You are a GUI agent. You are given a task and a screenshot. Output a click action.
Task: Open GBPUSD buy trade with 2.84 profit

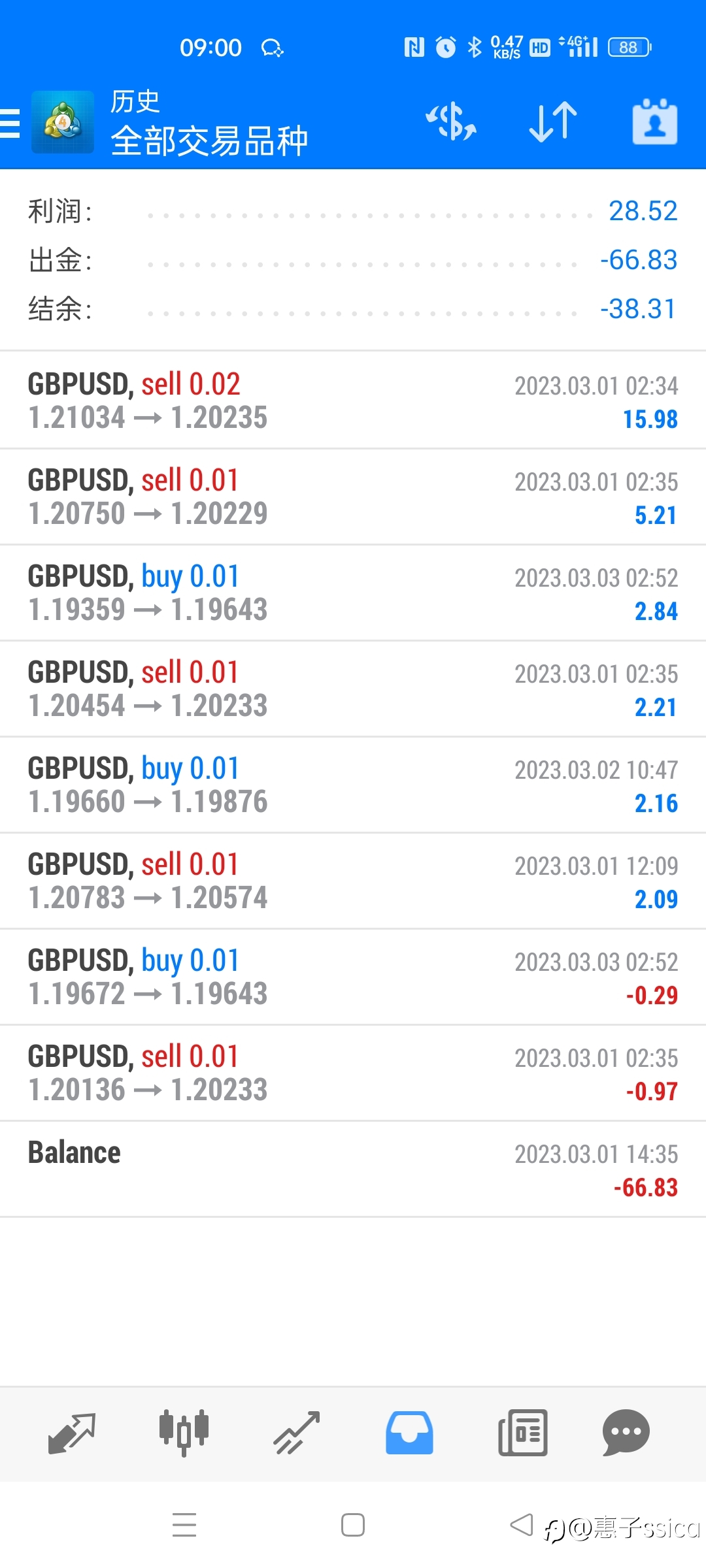coord(353,593)
